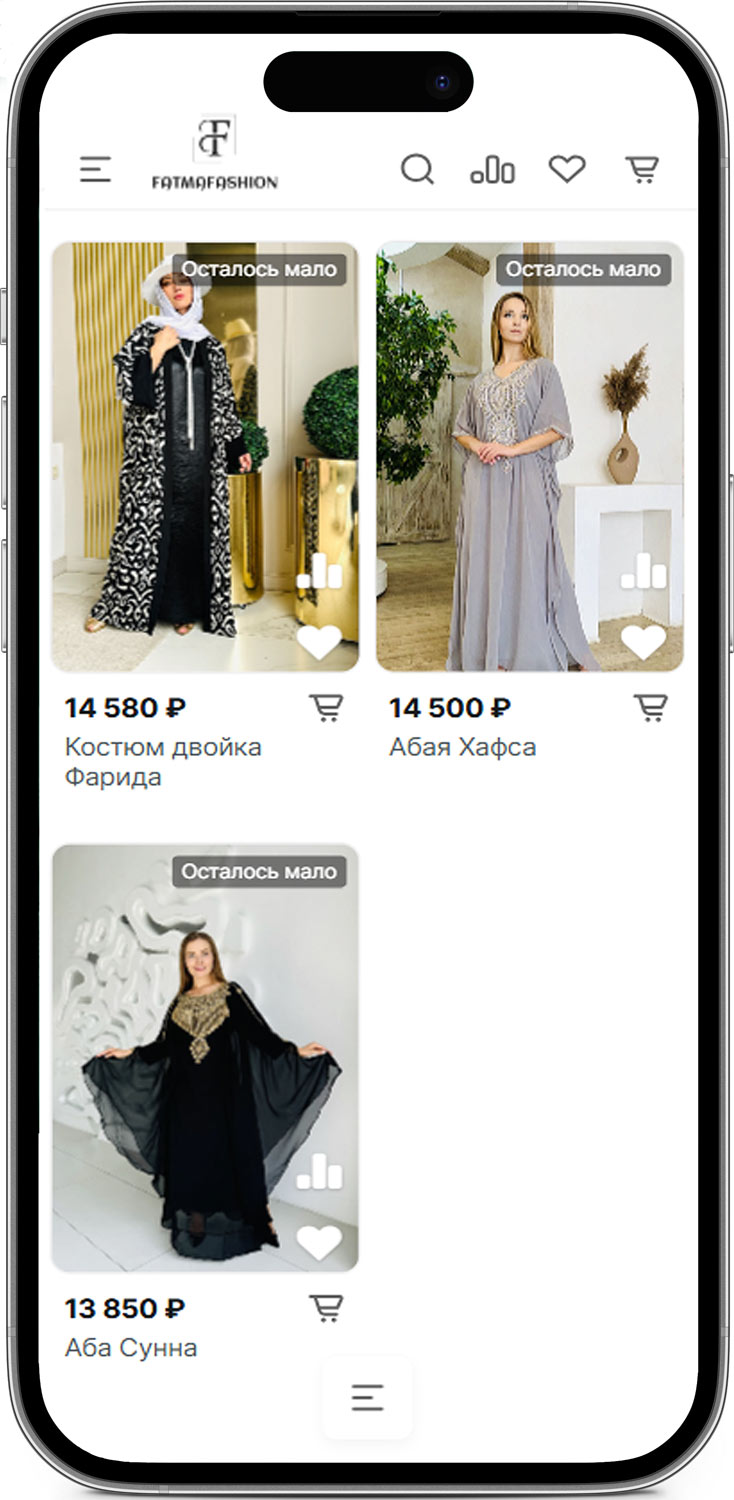This screenshot has width=734, height=1500.
Task: Add Абая Хафса to favorites
Action: pyautogui.click(x=644, y=642)
